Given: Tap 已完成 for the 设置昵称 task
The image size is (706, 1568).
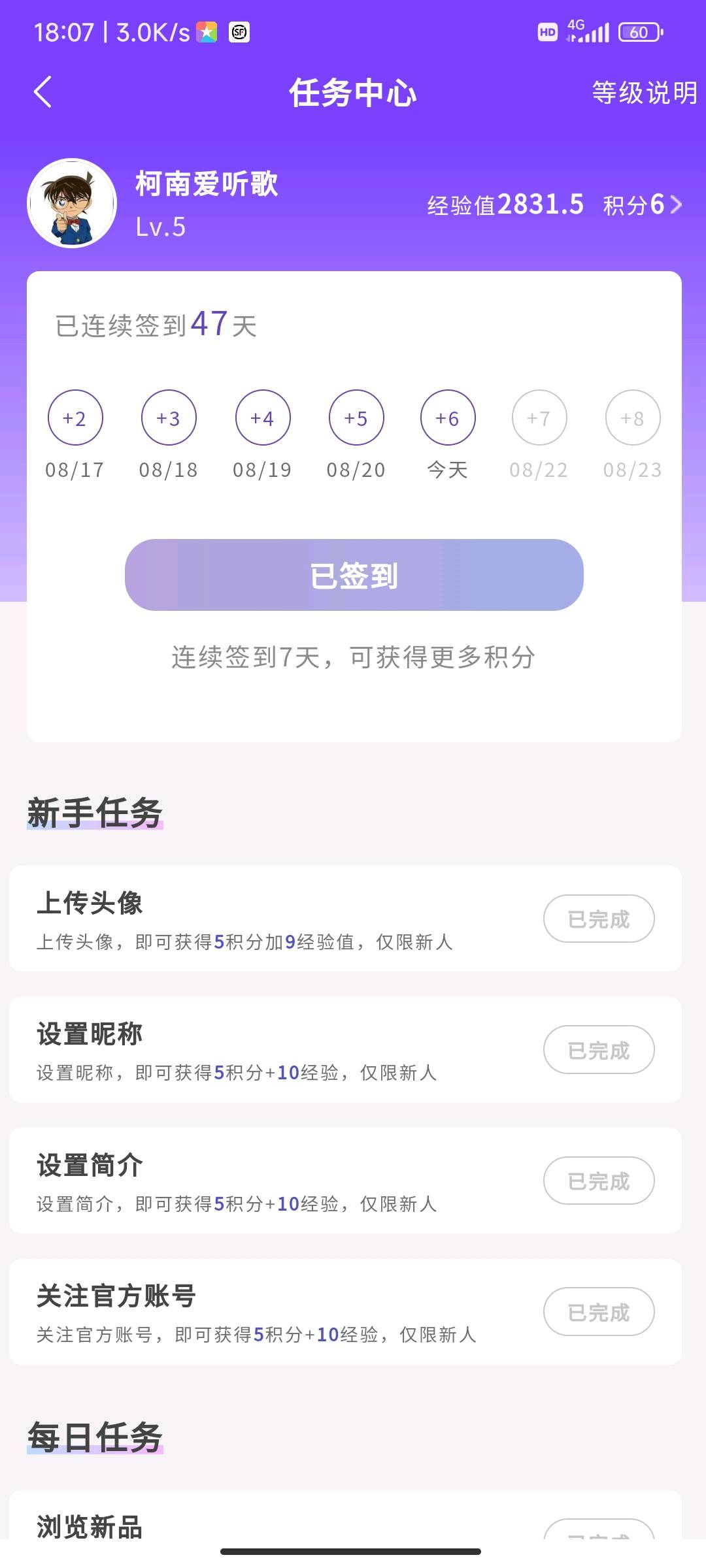Looking at the screenshot, I should pos(598,1050).
